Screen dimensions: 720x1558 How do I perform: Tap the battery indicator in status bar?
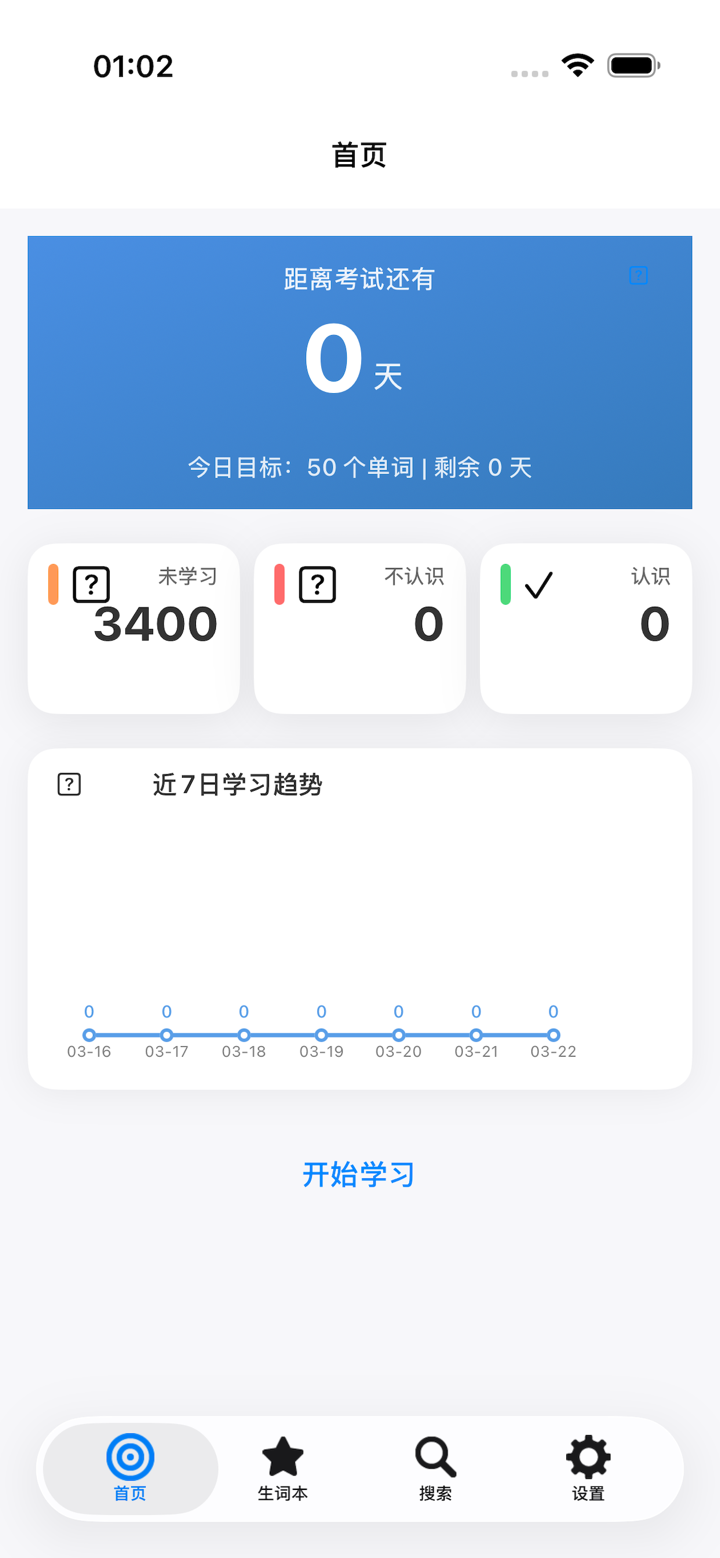click(x=633, y=64)
